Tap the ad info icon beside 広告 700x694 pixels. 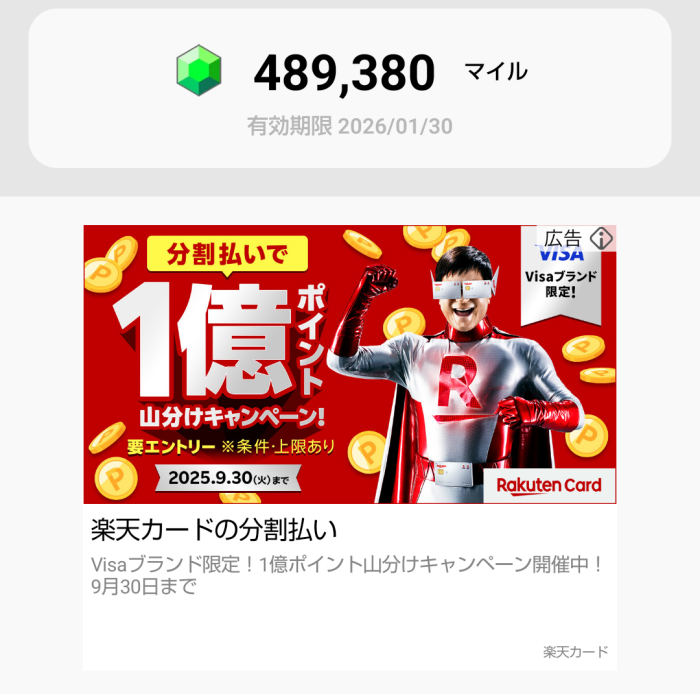coord(601,238)
